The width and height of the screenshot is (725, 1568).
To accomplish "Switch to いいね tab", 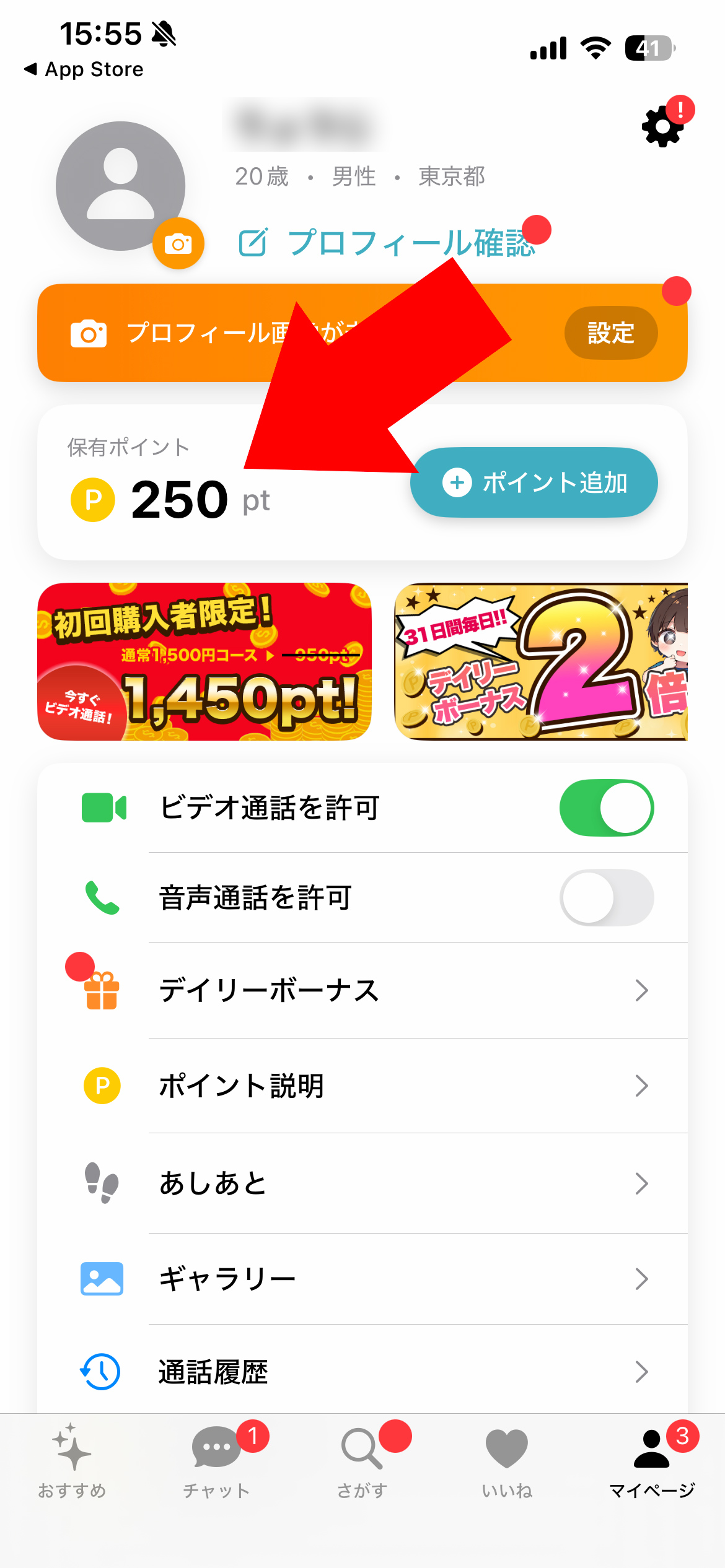I will [x=507, y=1462].
